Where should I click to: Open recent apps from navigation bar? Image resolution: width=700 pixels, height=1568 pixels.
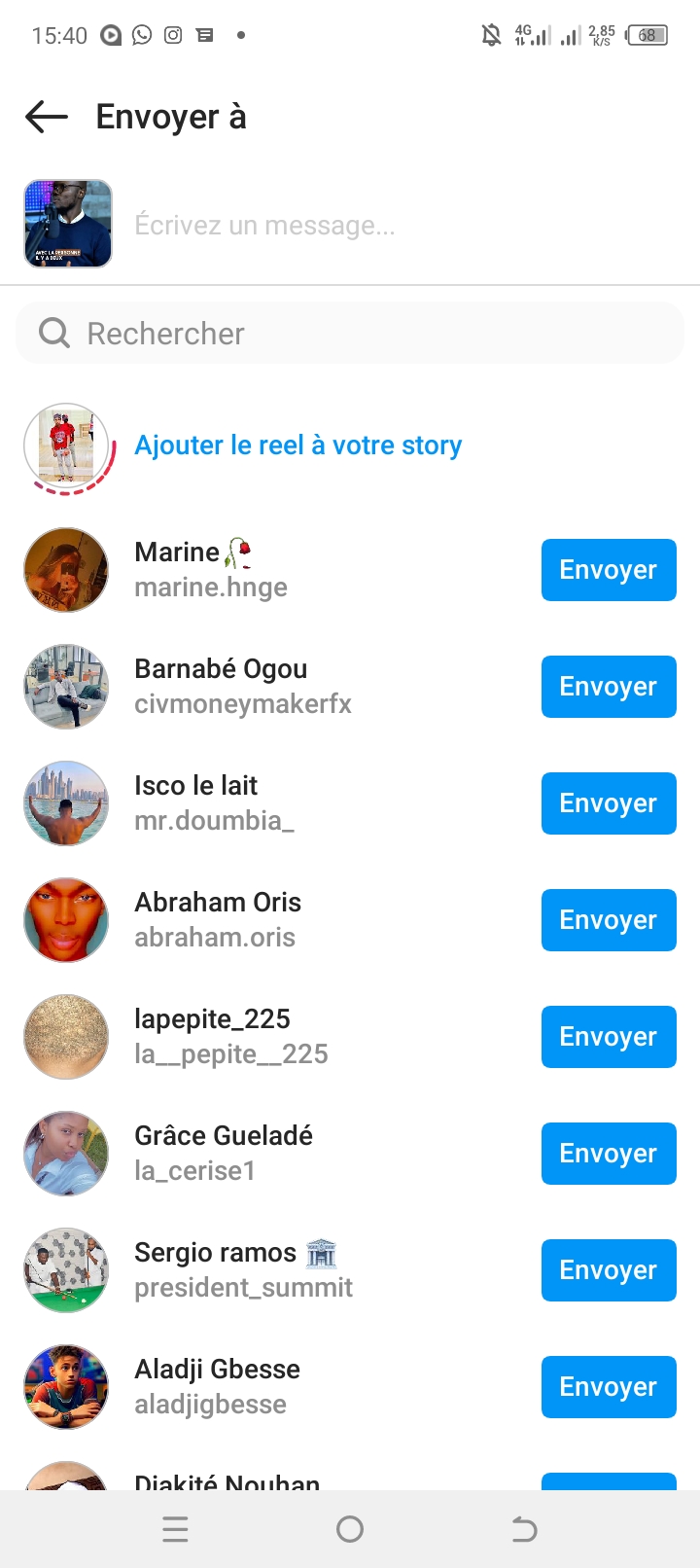(176, 1530)
